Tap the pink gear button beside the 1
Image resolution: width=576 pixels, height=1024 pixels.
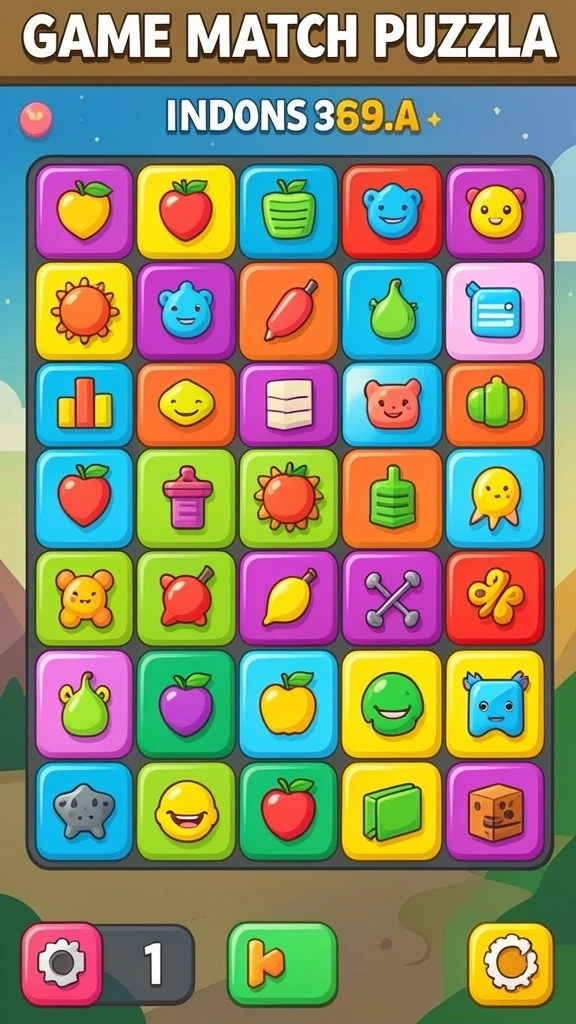[62, 963]
